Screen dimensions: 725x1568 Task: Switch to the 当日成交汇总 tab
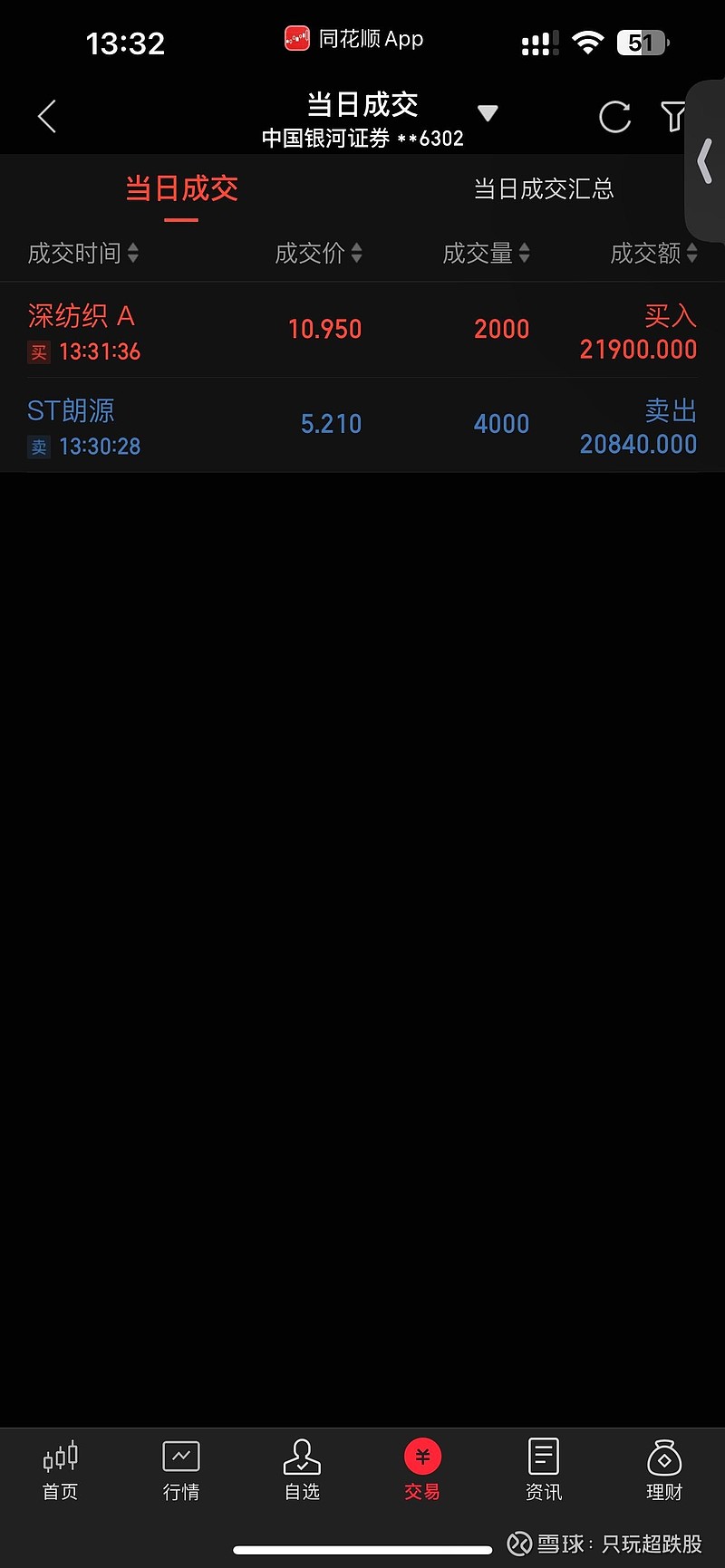click(544, 188)
